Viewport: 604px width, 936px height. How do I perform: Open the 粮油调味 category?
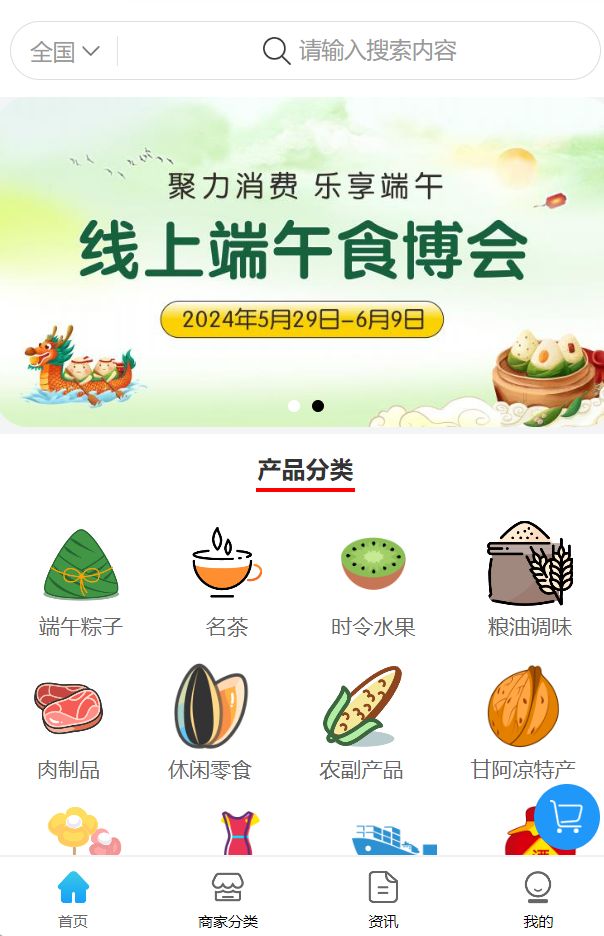pos(529,583)
